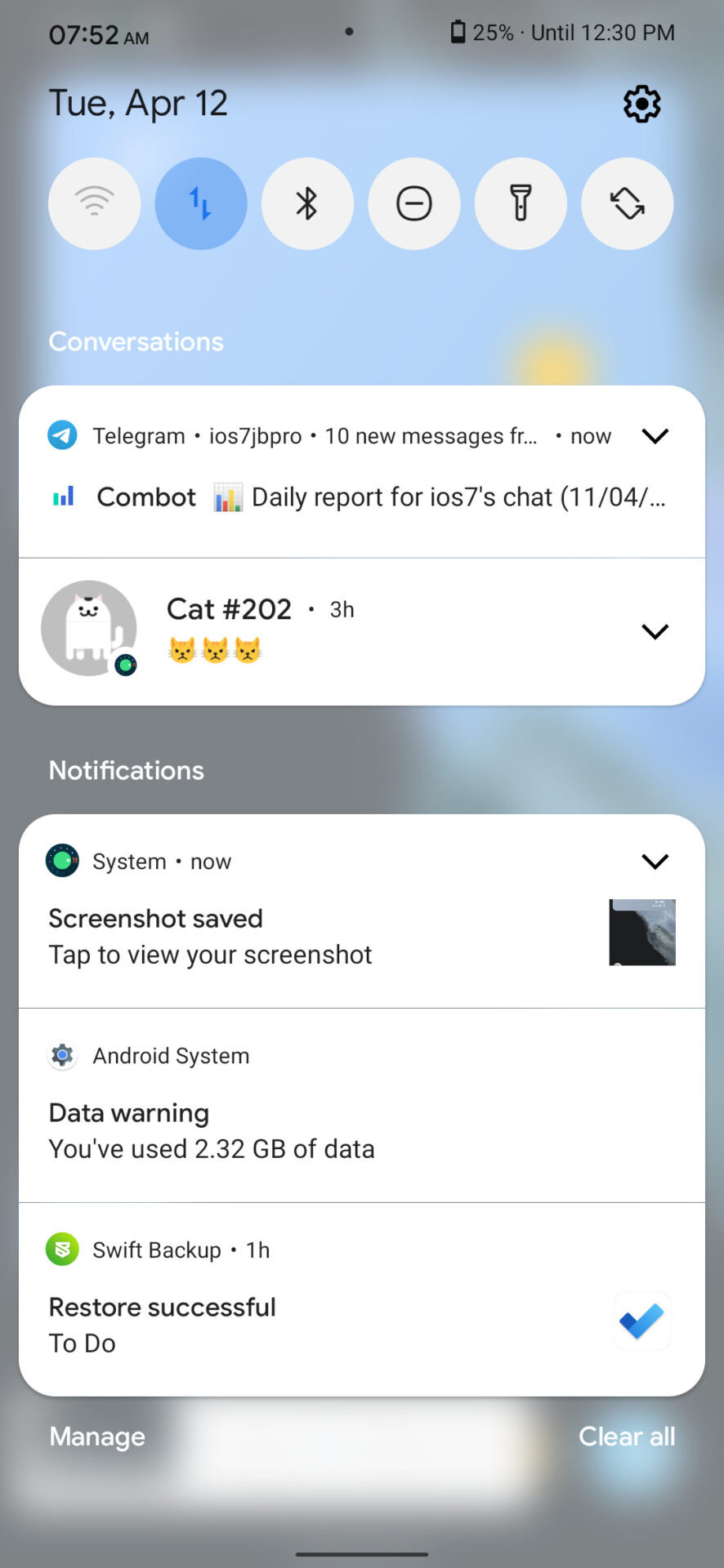
Task: Switch on the flashlight
Action: click(x=521, y=203)
